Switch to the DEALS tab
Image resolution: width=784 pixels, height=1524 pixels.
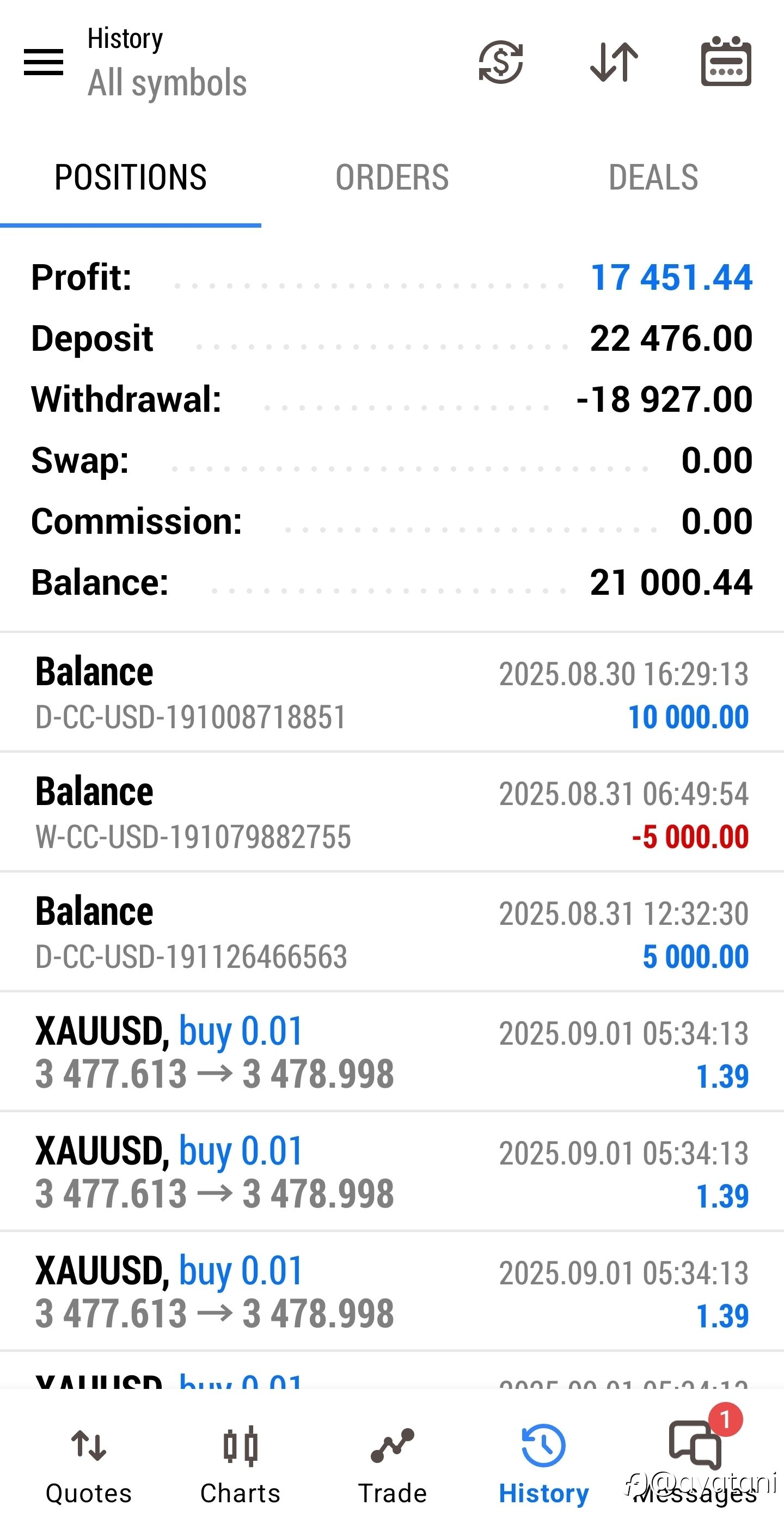(653, 178)
